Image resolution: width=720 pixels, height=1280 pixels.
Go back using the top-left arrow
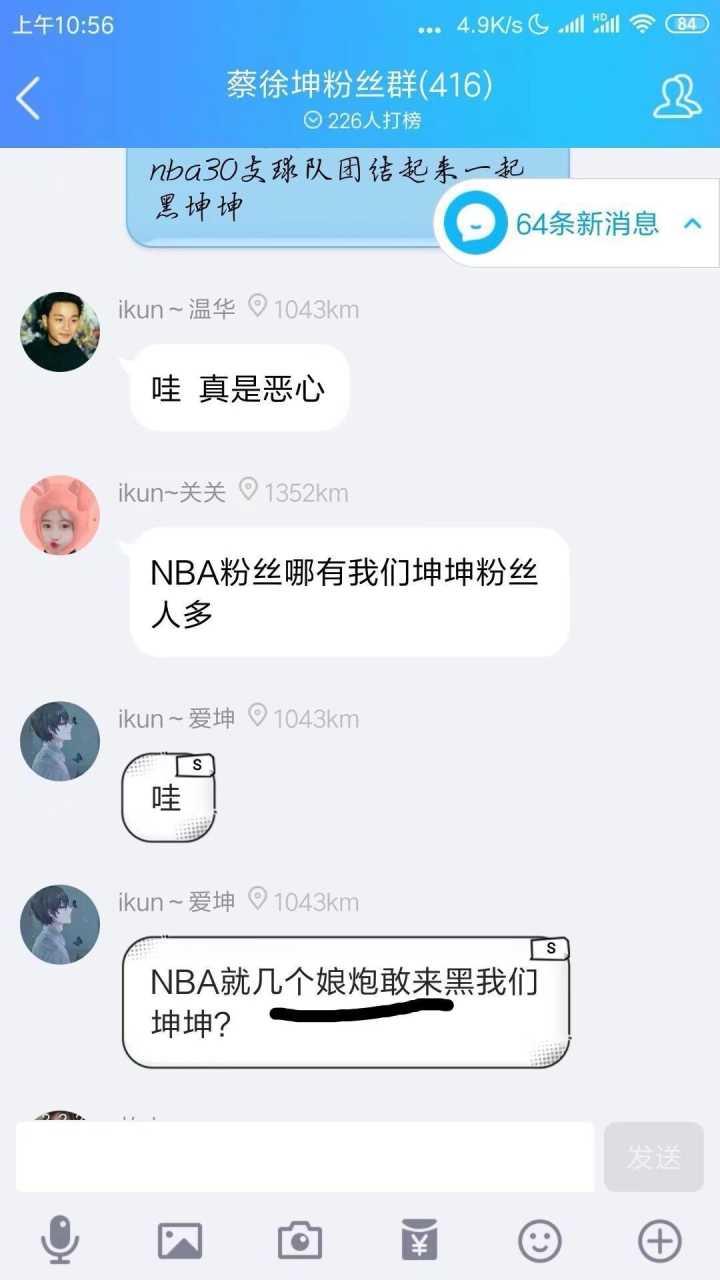point(28,97)
